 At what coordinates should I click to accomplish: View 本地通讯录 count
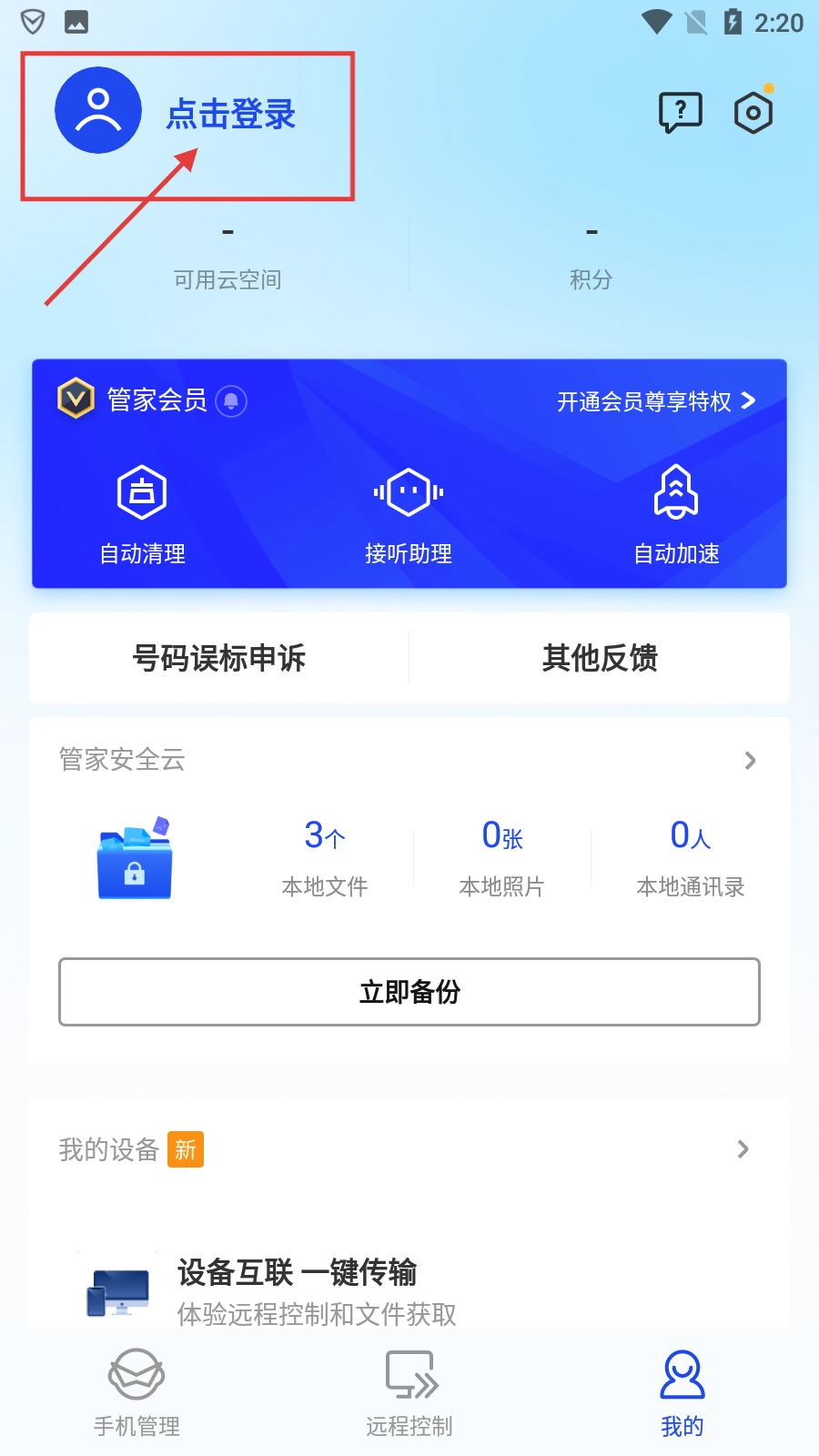tap(690, 857)
